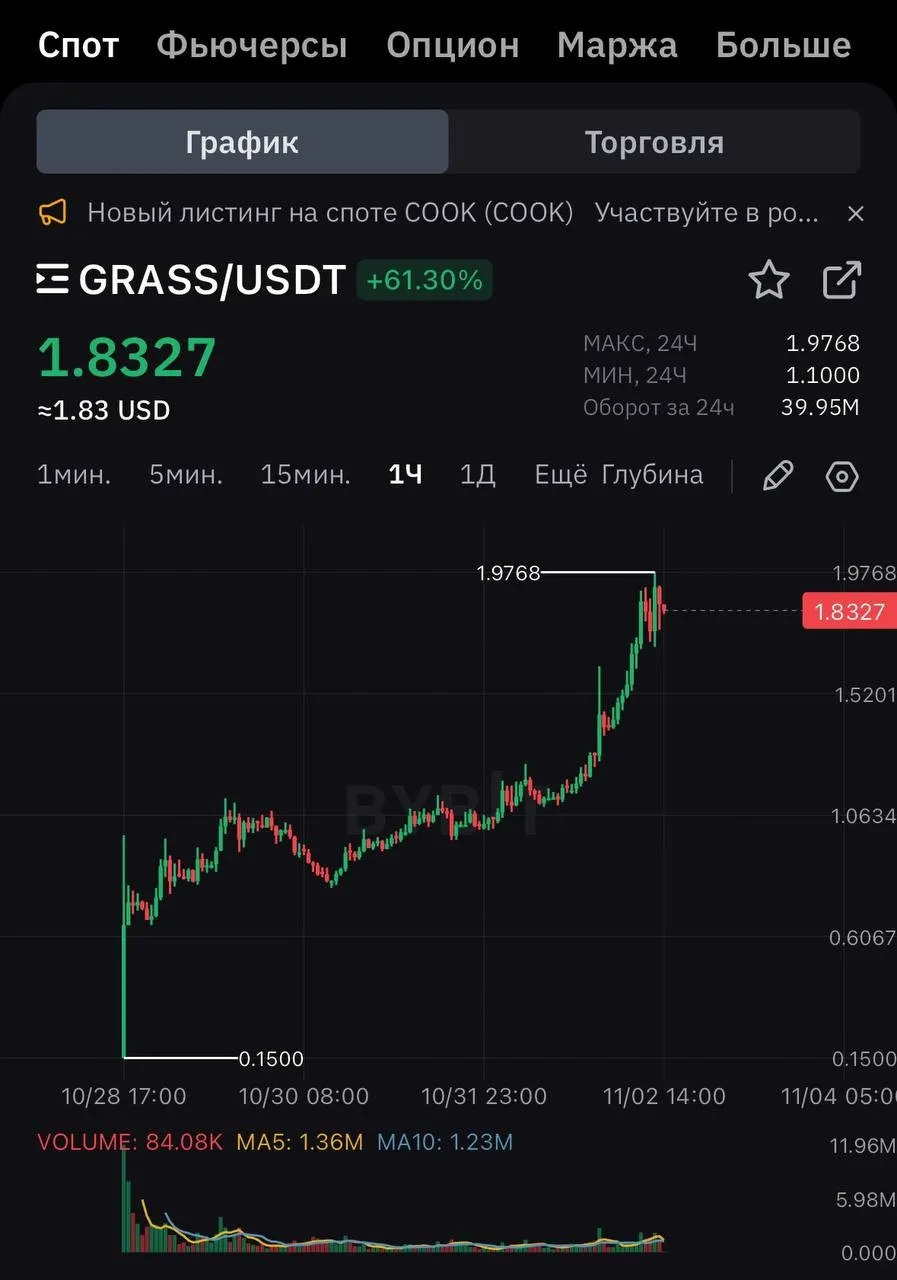This screenshot has width=897, height=1280.
Task: Select the Спот tab
Action: (x=78, y=45)
